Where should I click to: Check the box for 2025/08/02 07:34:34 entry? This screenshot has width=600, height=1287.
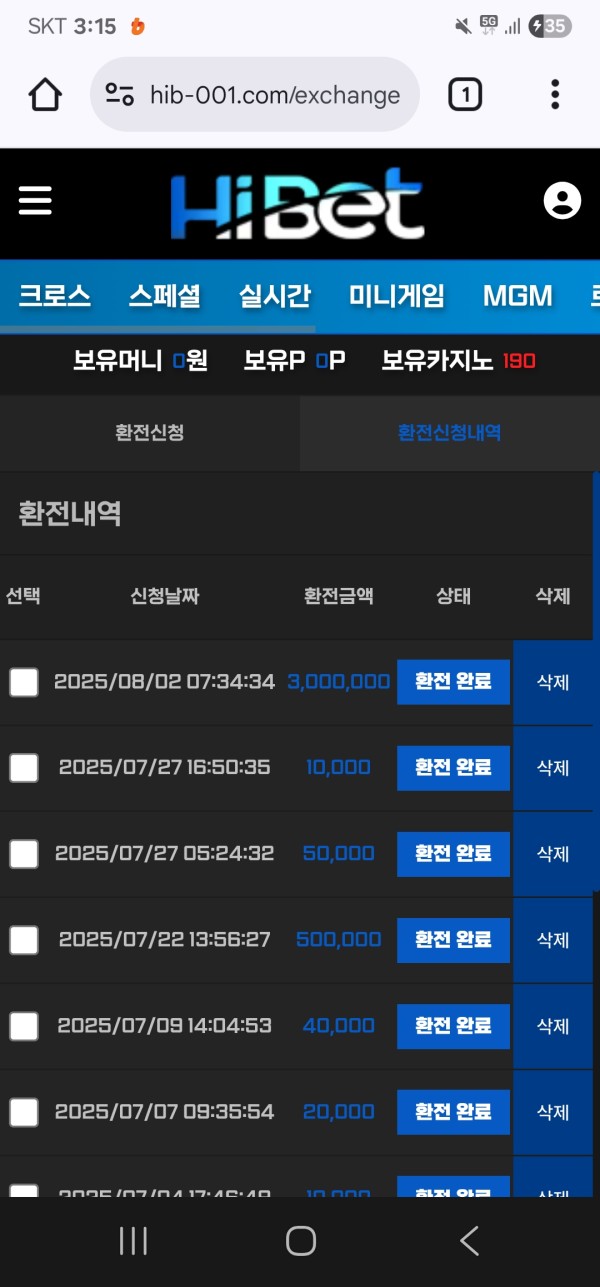tap(24, 682)
